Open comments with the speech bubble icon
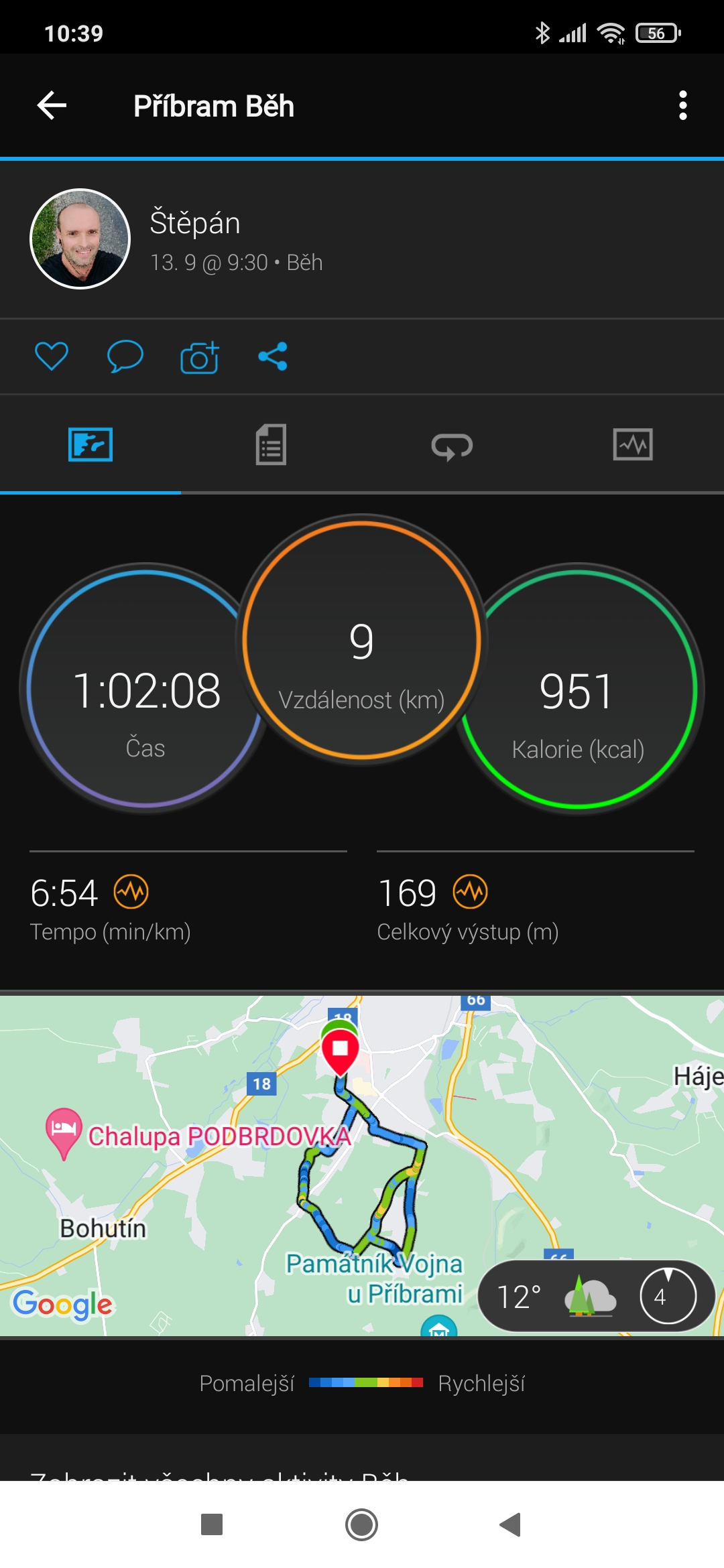724x1568 pixels. coord(125,356)
